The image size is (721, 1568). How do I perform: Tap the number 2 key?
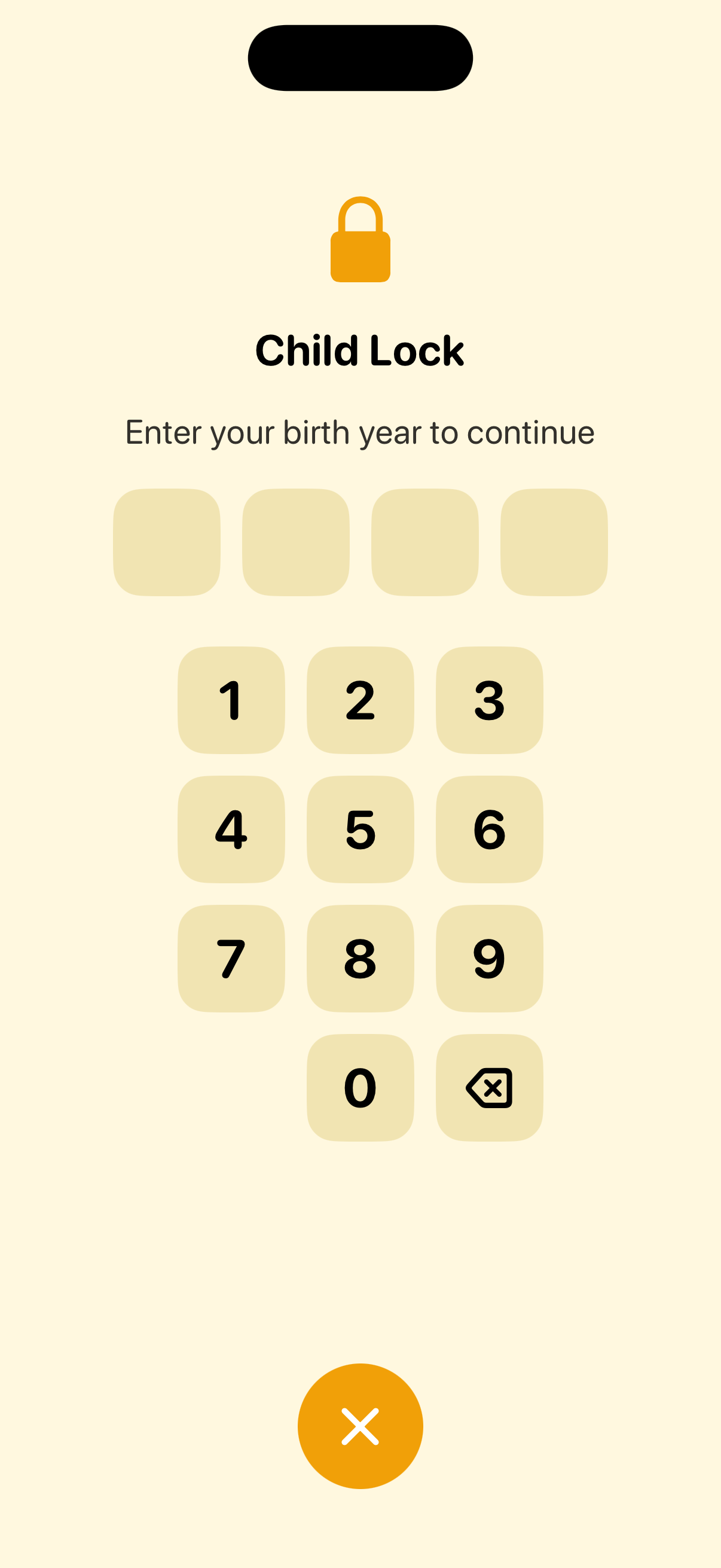pyautogui.click(x=360, y=700)
